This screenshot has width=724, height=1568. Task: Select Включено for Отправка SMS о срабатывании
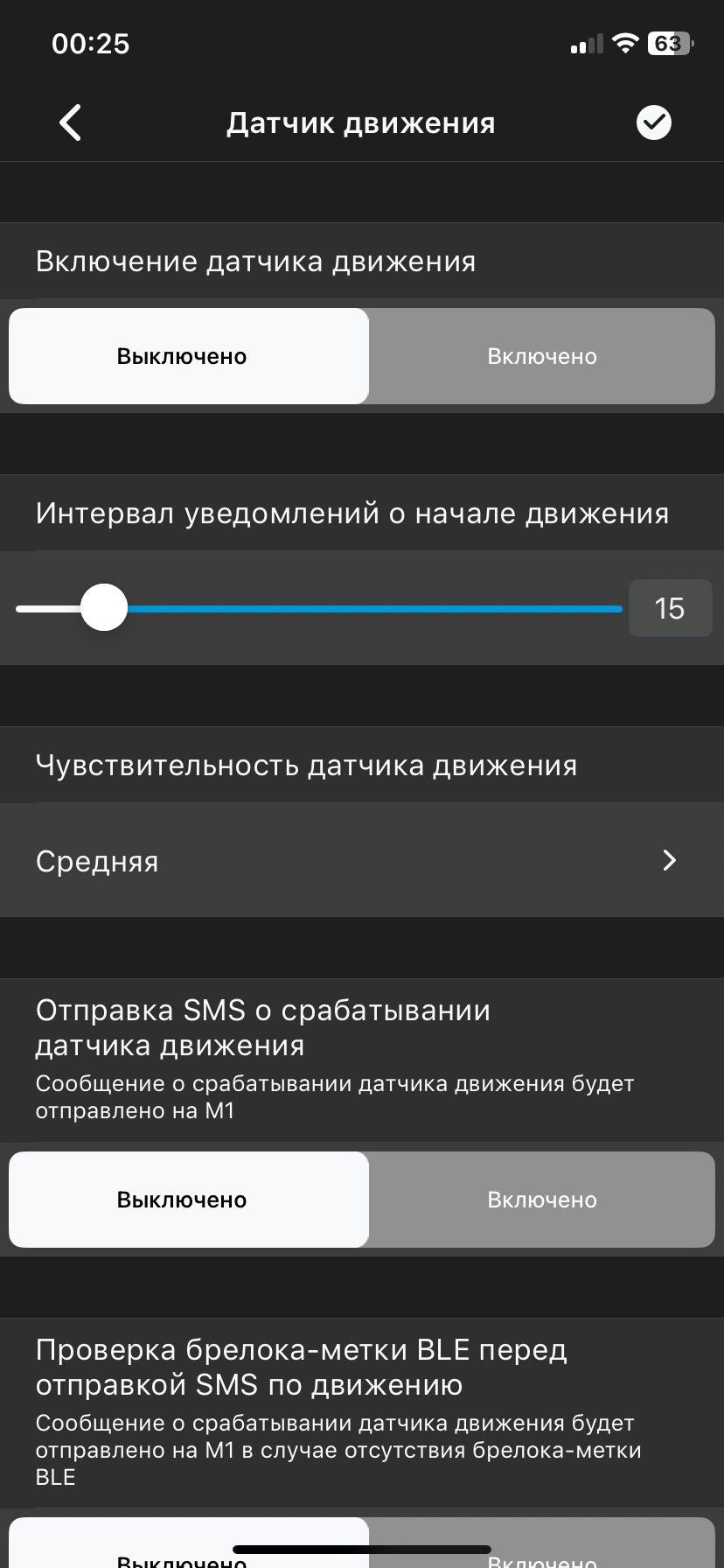(x=542, y=1200)
